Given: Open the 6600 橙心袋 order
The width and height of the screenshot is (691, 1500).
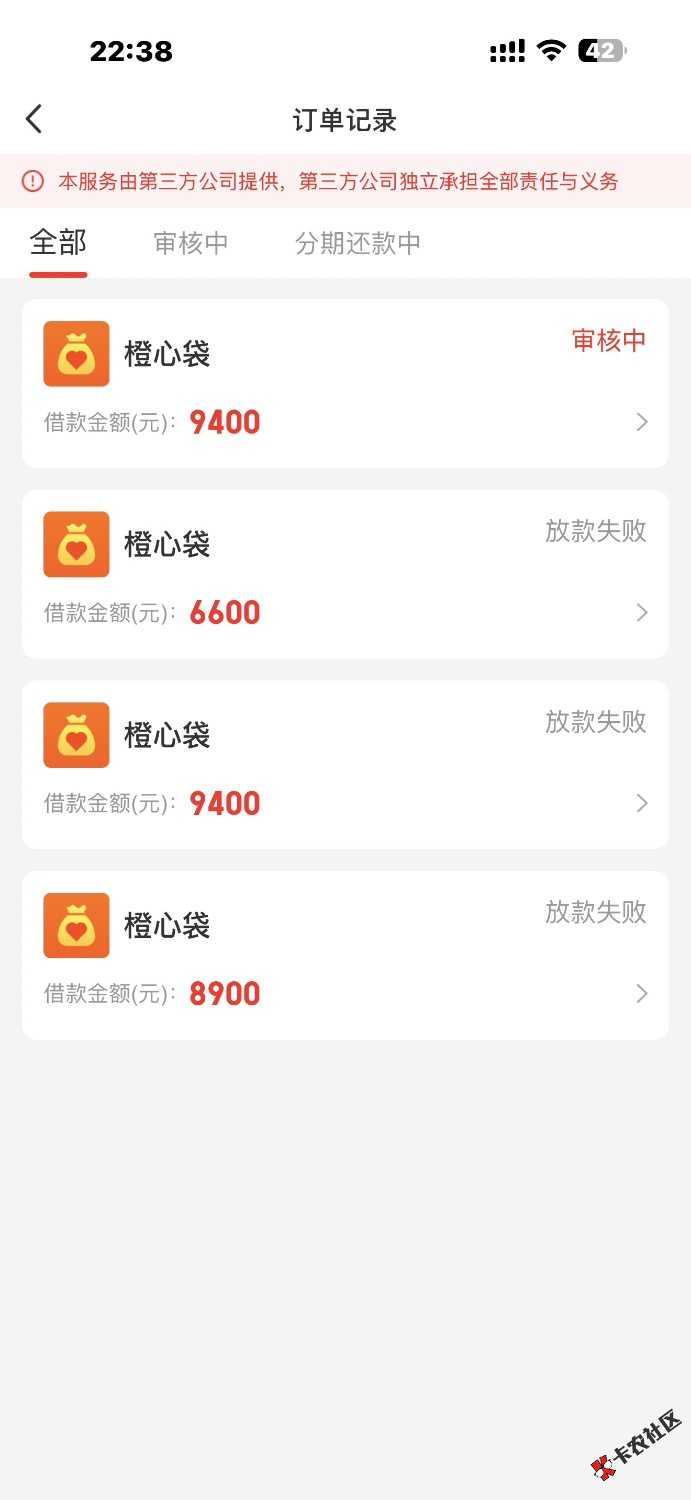Looking at the screenshot, I should pyautogui.click(x=345, y=574).
